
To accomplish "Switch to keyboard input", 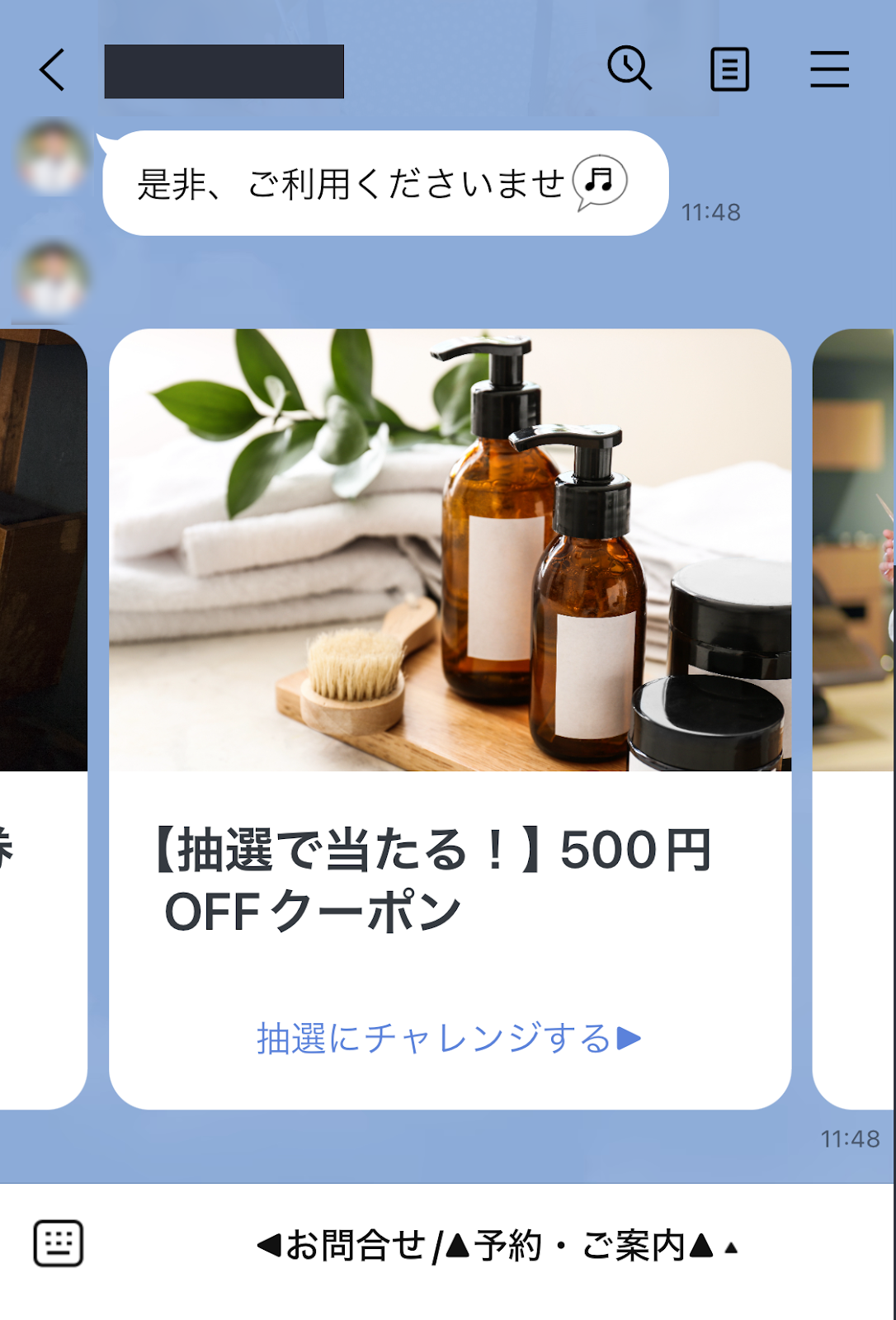I will pyautogui.click(x=58, y=1242).
